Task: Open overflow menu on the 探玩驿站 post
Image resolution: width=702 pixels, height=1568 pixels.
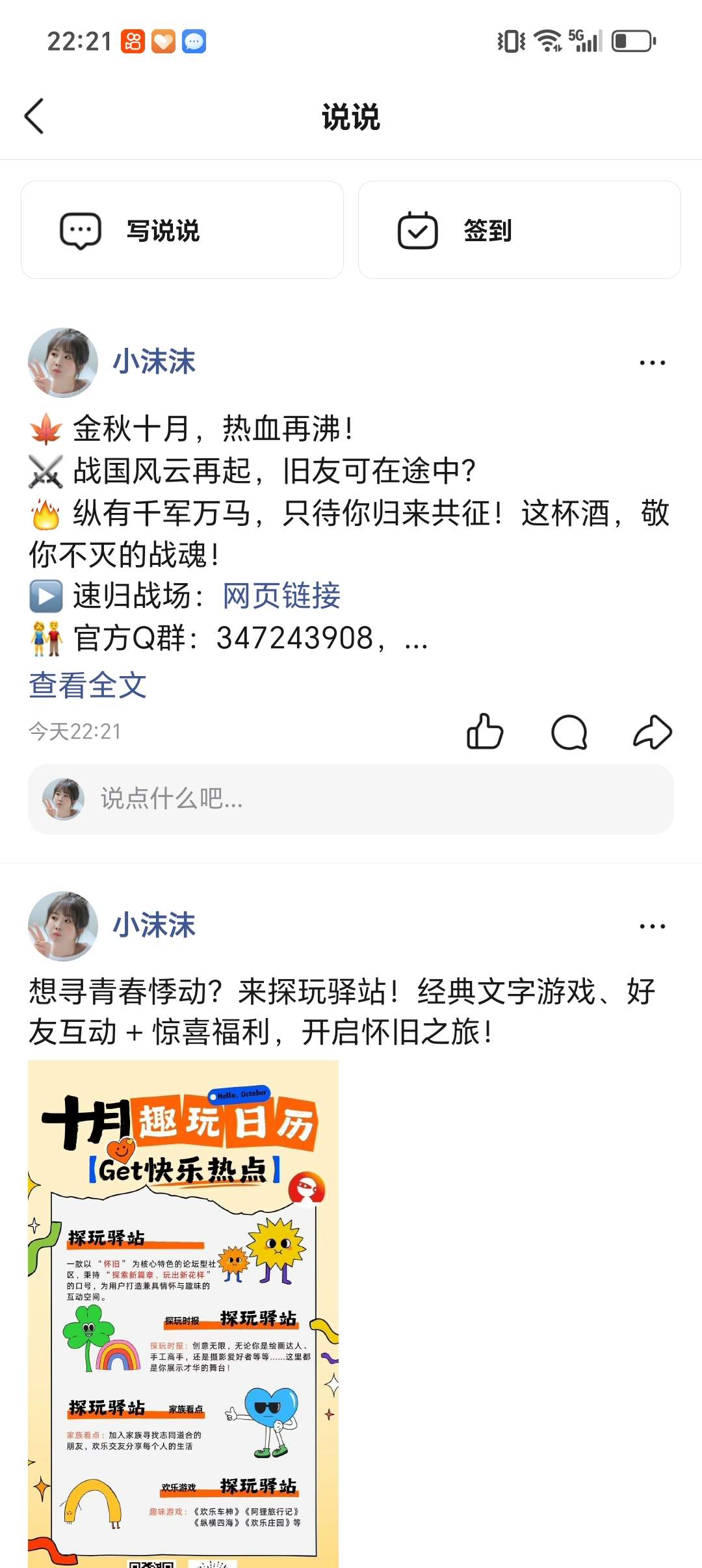Action: pyautogui.click(x=652, y=926)
